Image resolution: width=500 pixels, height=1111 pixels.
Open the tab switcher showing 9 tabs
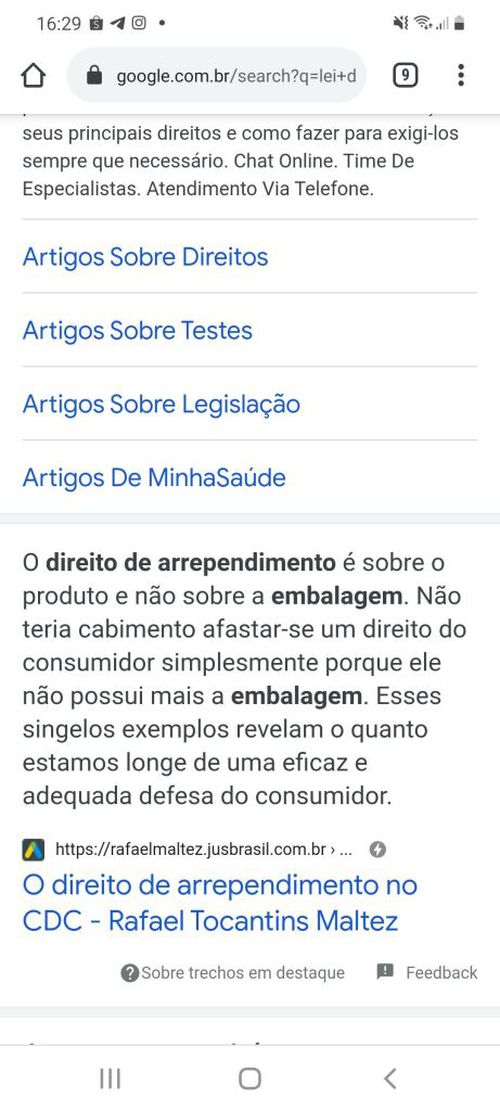[404, 75]
